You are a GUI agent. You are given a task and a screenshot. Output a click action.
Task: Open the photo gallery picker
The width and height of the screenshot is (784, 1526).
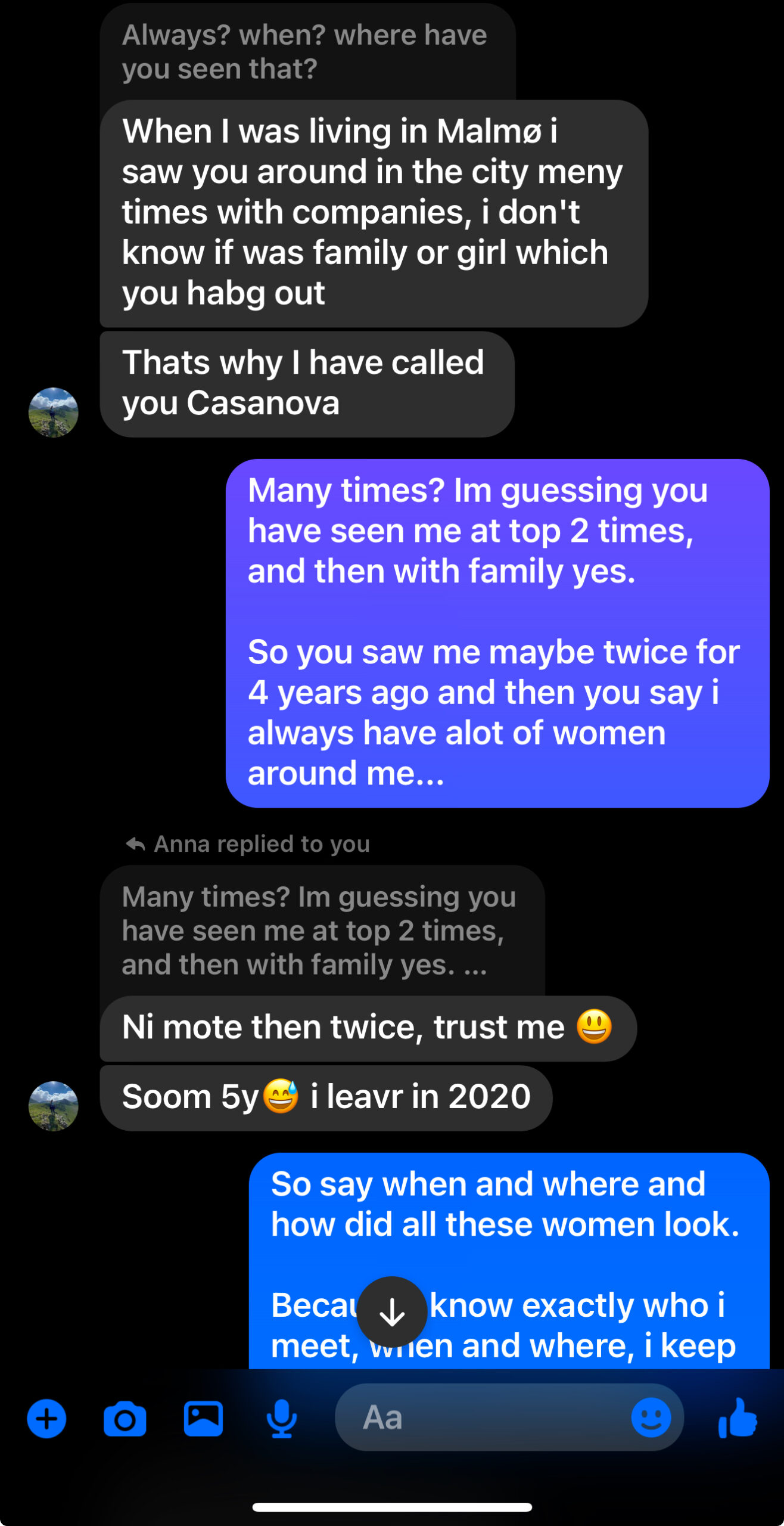pyautogui.click(x=203, y=1418)
